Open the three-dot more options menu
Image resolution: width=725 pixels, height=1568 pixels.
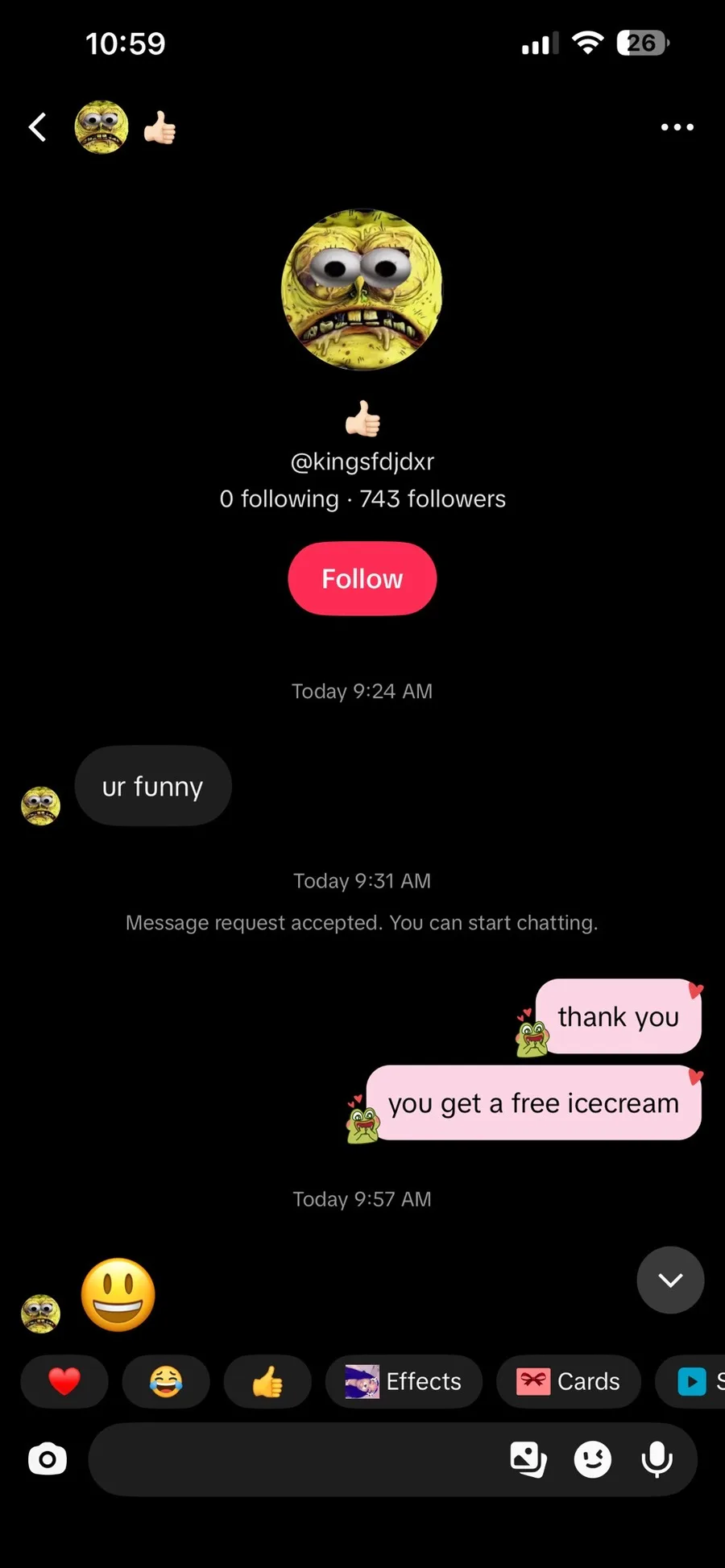(x=677, y=127)
